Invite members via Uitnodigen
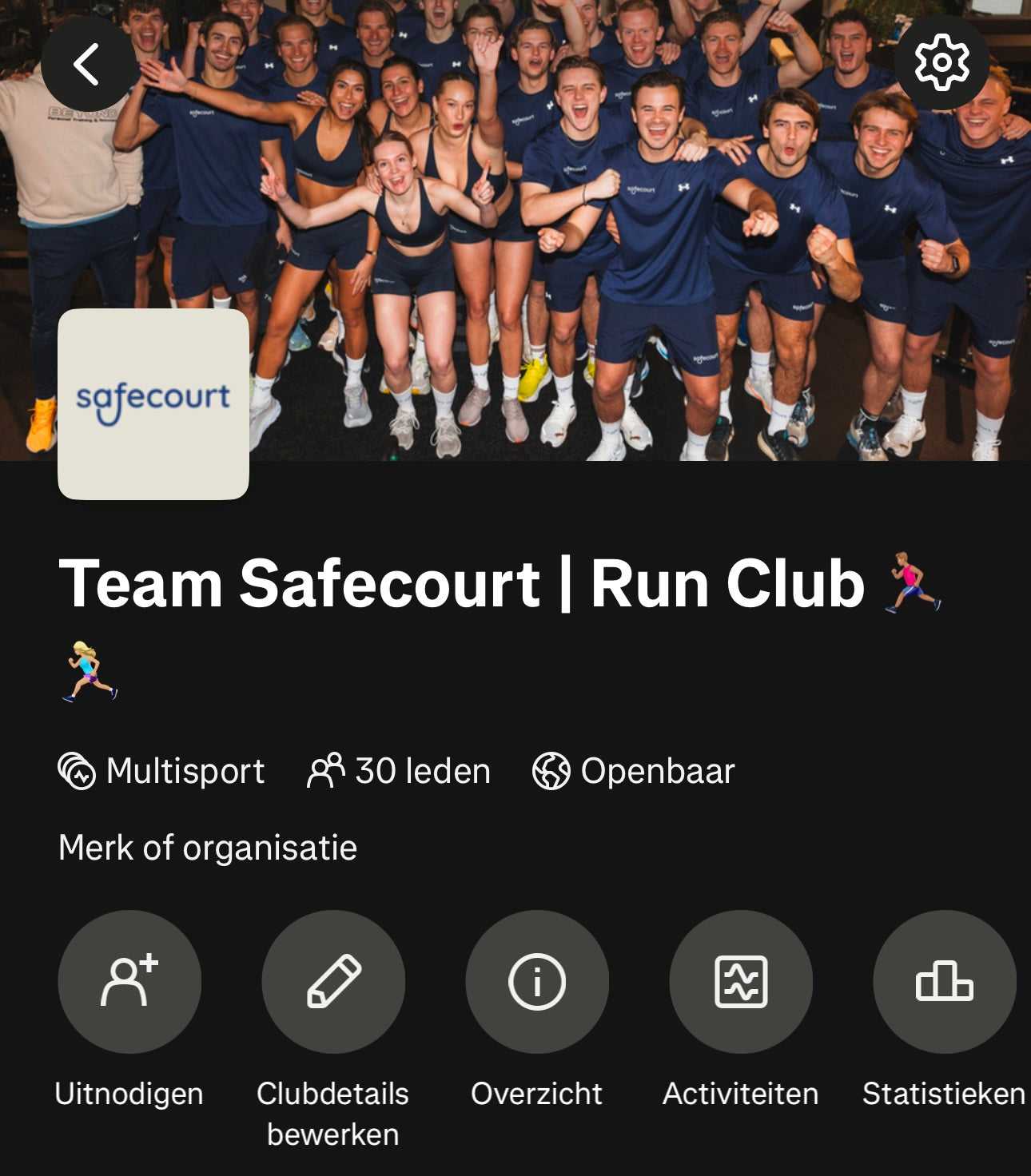Image resolution: width=1031 pixels, height=1176 pixels. click(x=129, y=982)
